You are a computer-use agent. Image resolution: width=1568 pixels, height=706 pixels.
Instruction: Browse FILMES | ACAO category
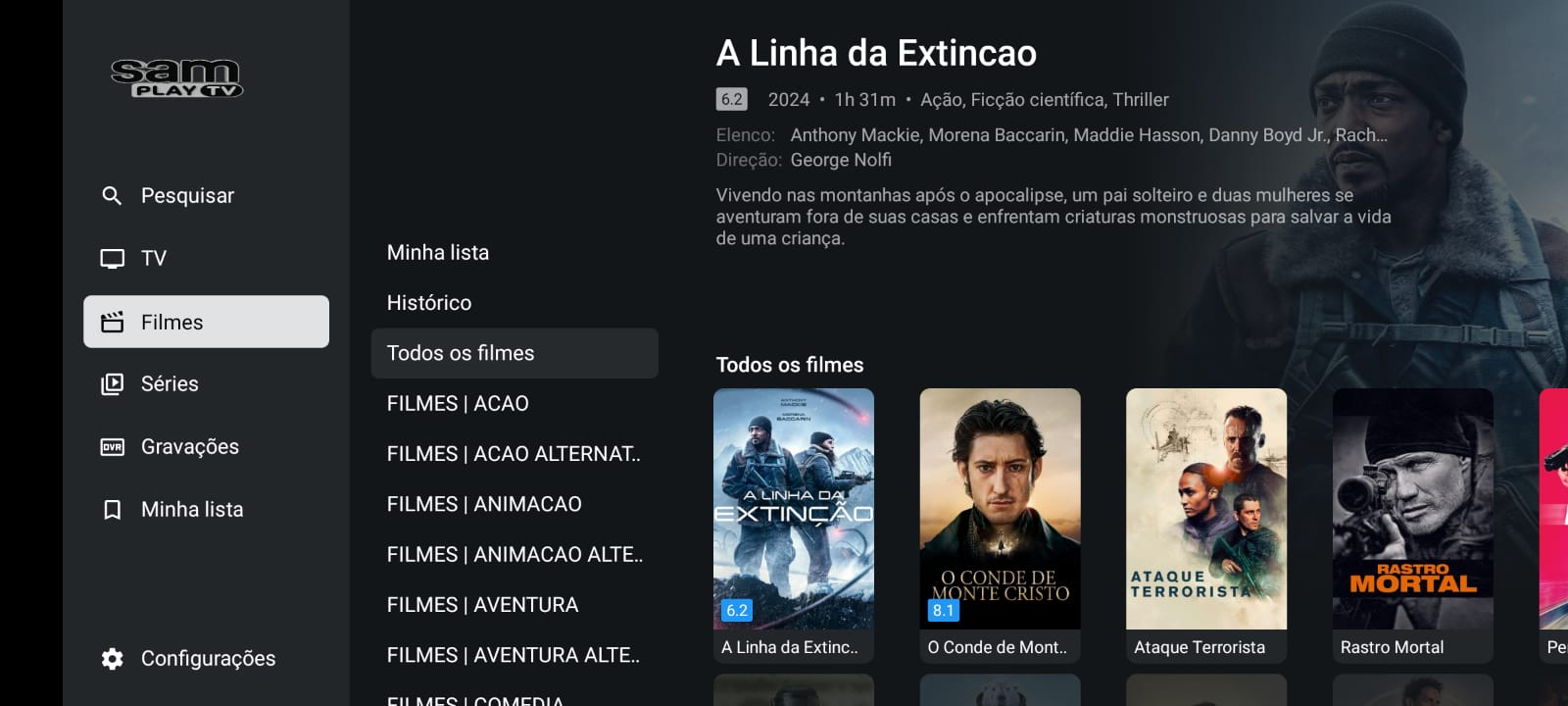(458, 404)
